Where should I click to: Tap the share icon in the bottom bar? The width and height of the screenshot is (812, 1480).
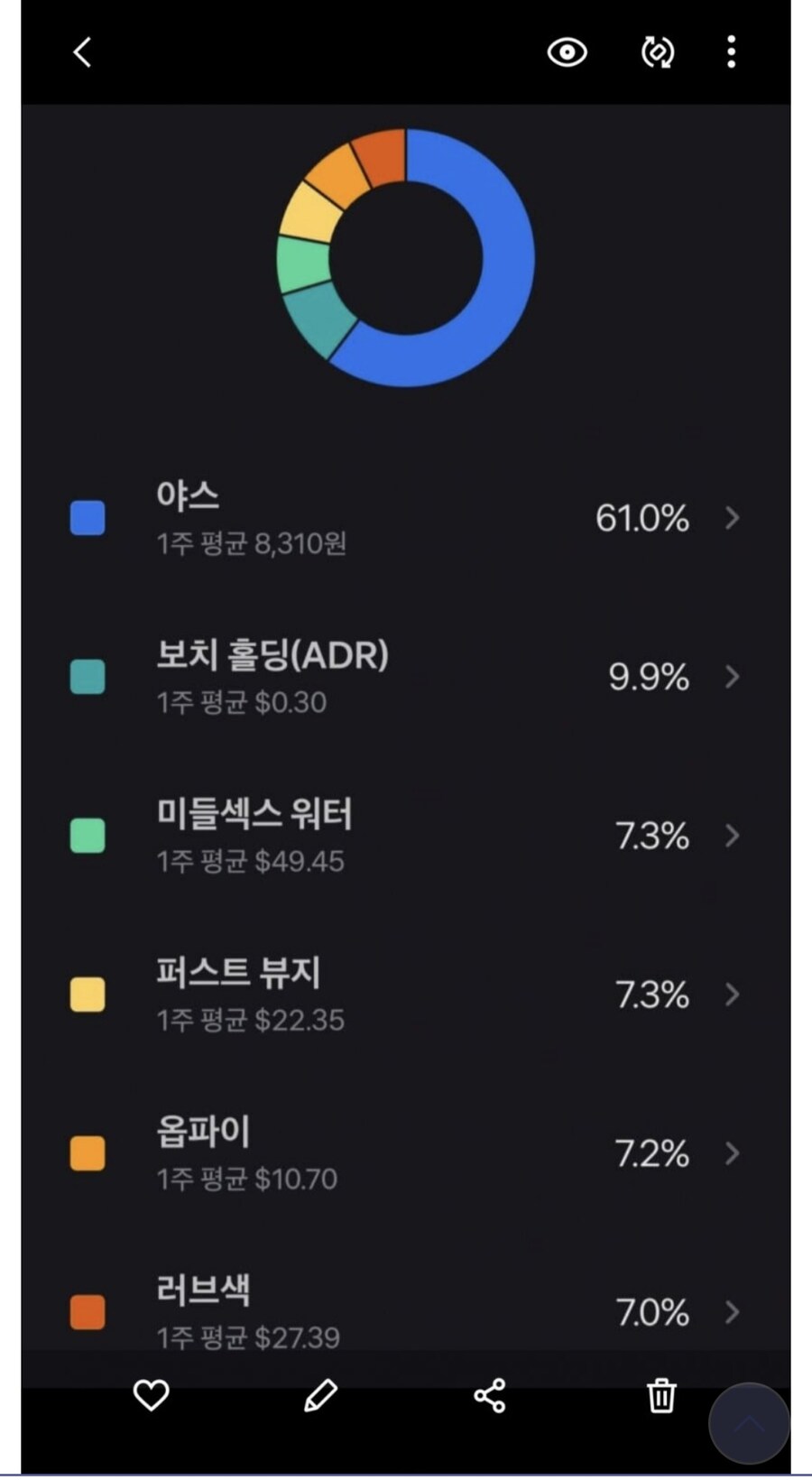click(491, 1397)
